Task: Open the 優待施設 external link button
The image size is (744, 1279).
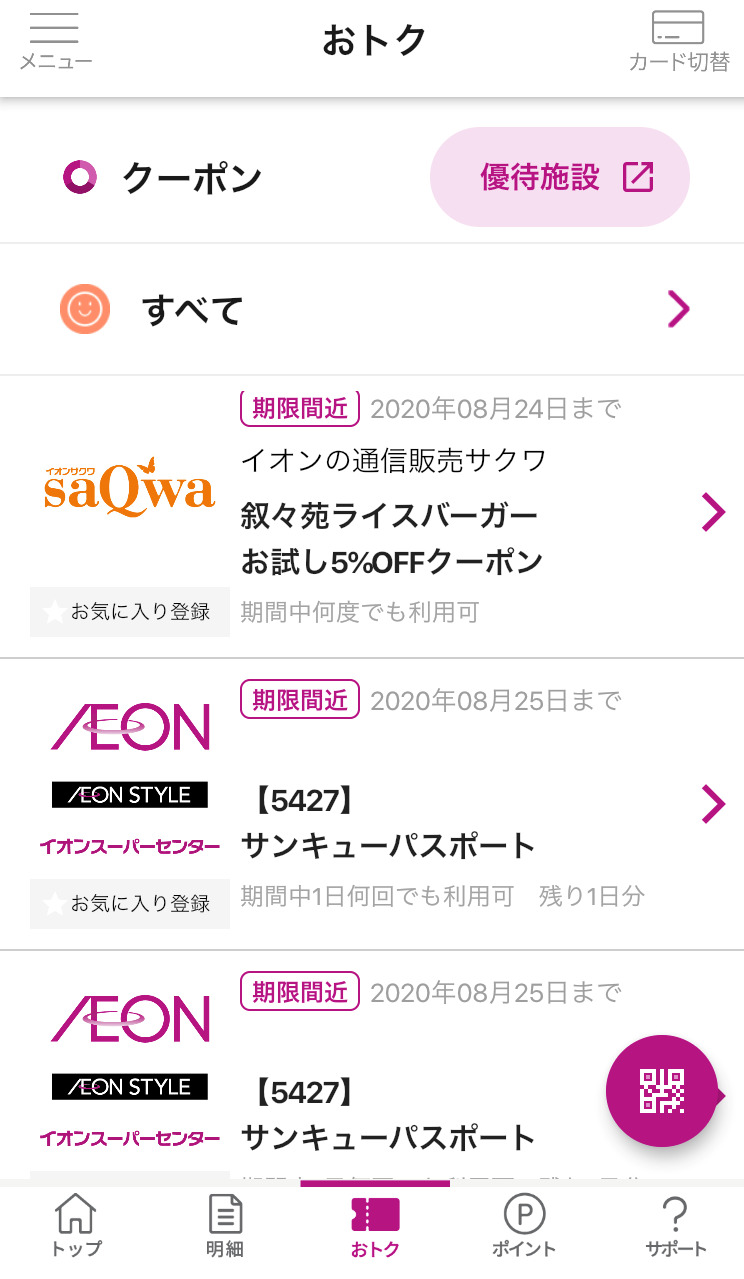Action: tap(560, 177)
